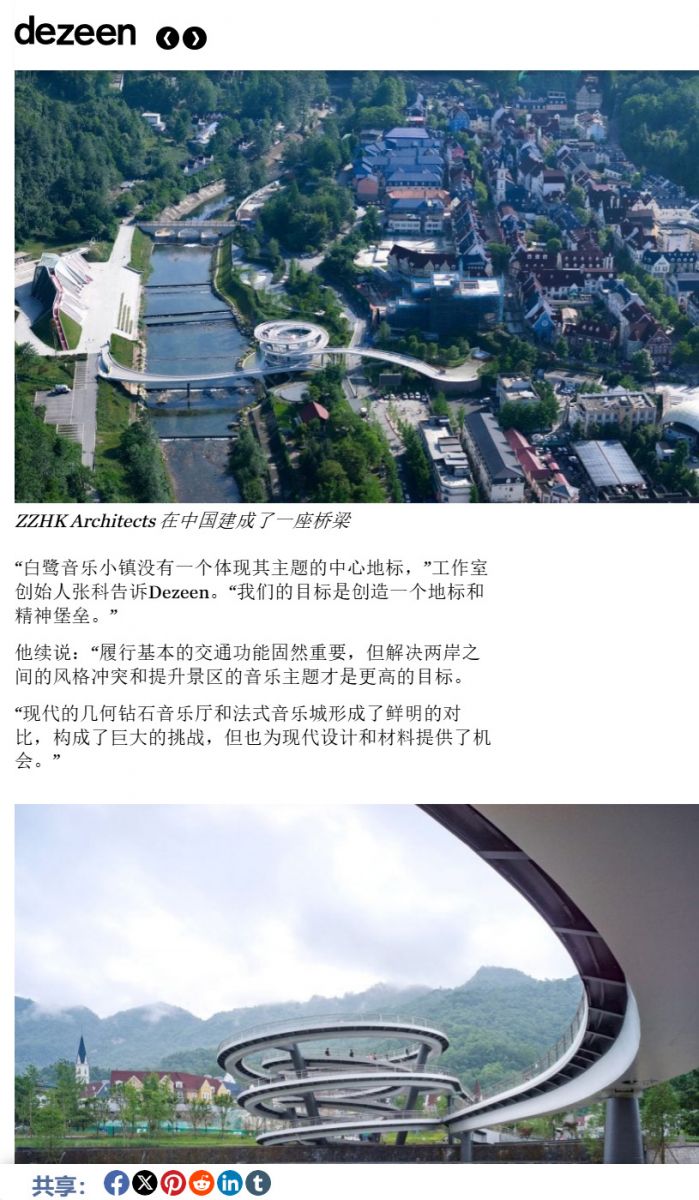The image size is (699, 1200).
Task: Share the article on X
Action: [x=144, y=1184]
